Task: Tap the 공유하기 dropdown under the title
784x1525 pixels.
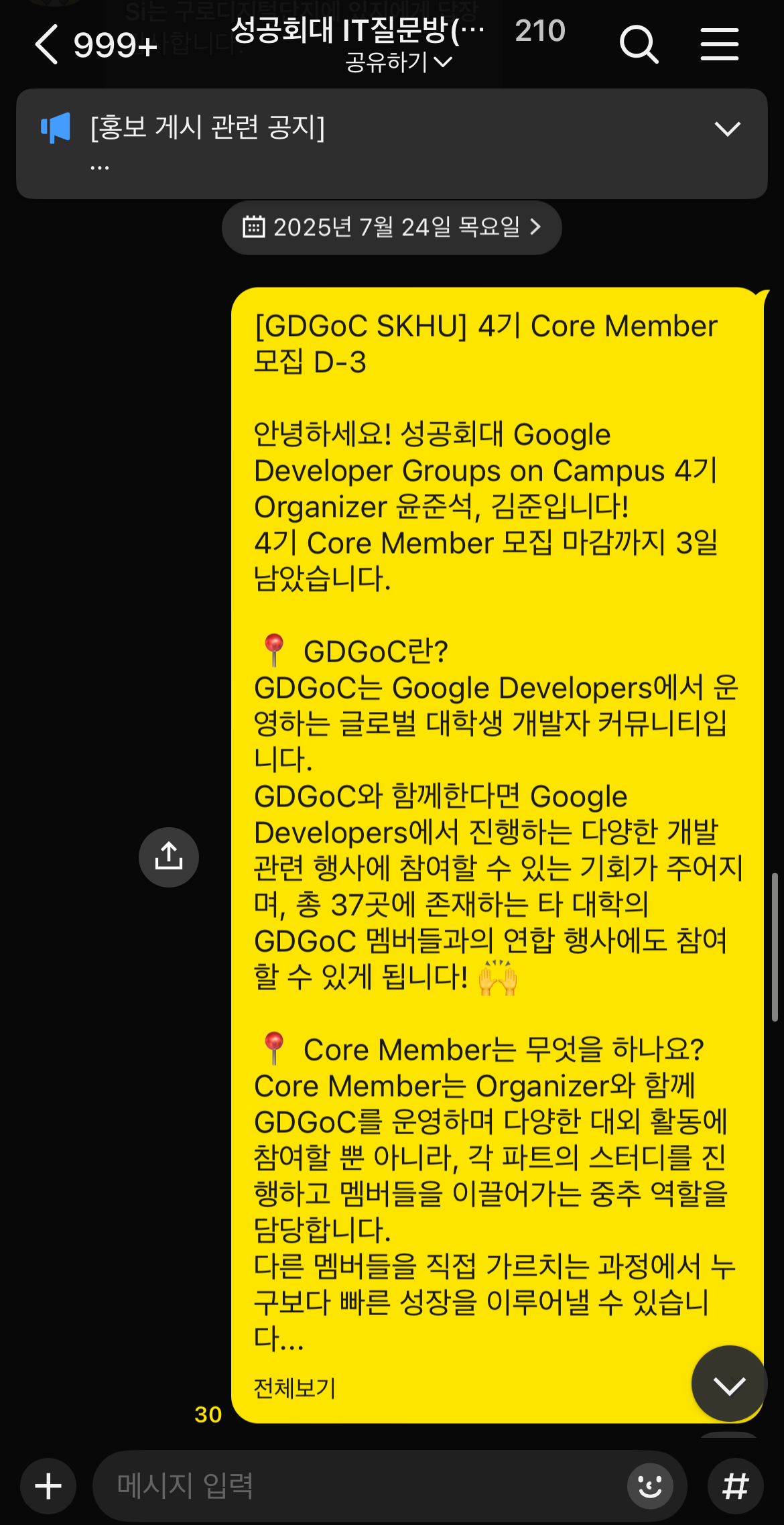Action: [398, 62]
